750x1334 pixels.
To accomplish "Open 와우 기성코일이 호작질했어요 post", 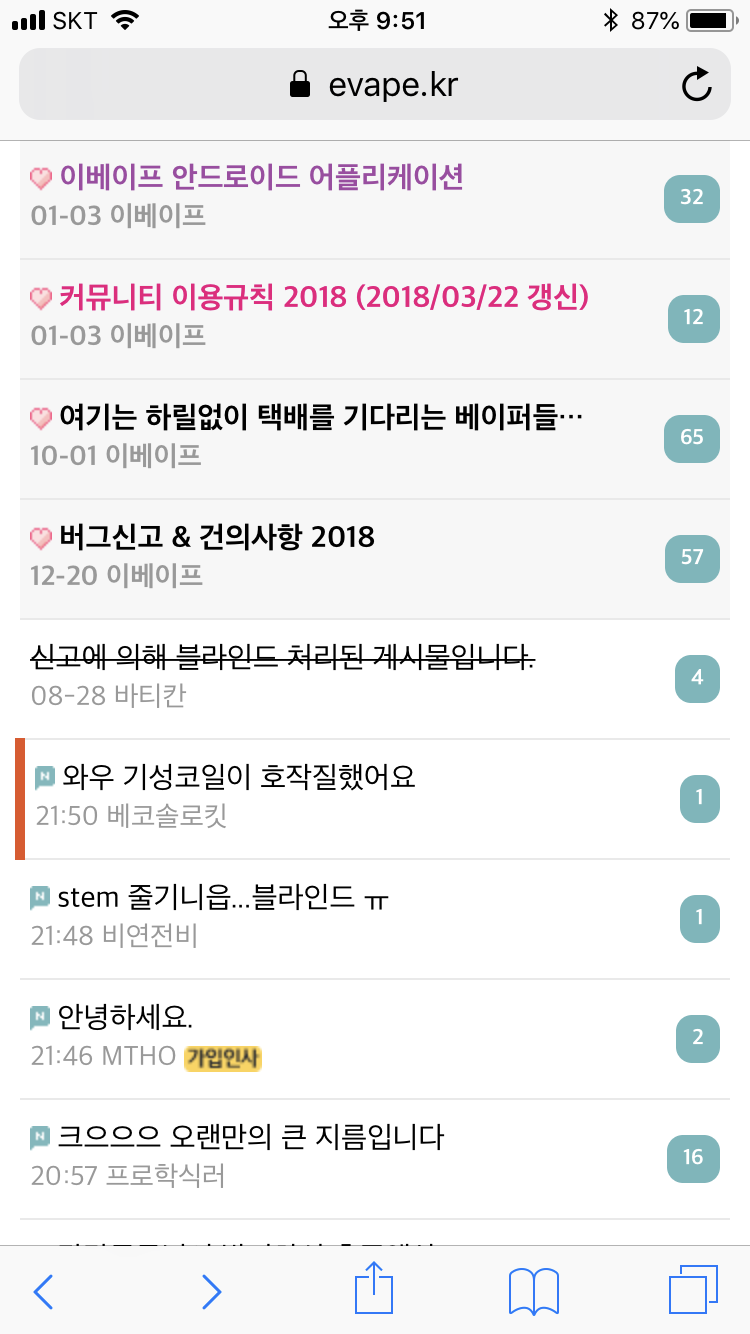I will (238, 777).
